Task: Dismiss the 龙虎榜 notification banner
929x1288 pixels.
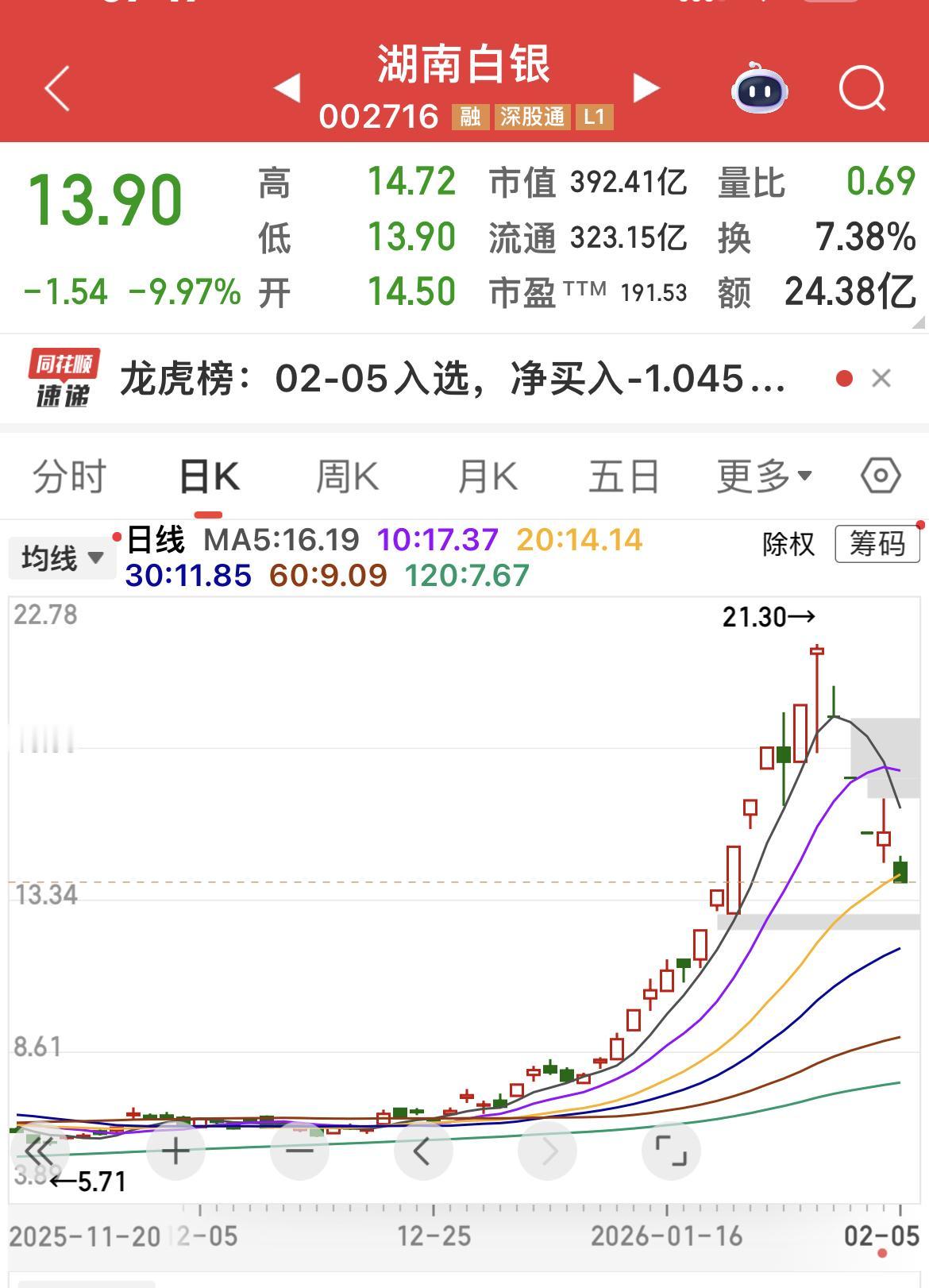Action: (x=881, y=380)
